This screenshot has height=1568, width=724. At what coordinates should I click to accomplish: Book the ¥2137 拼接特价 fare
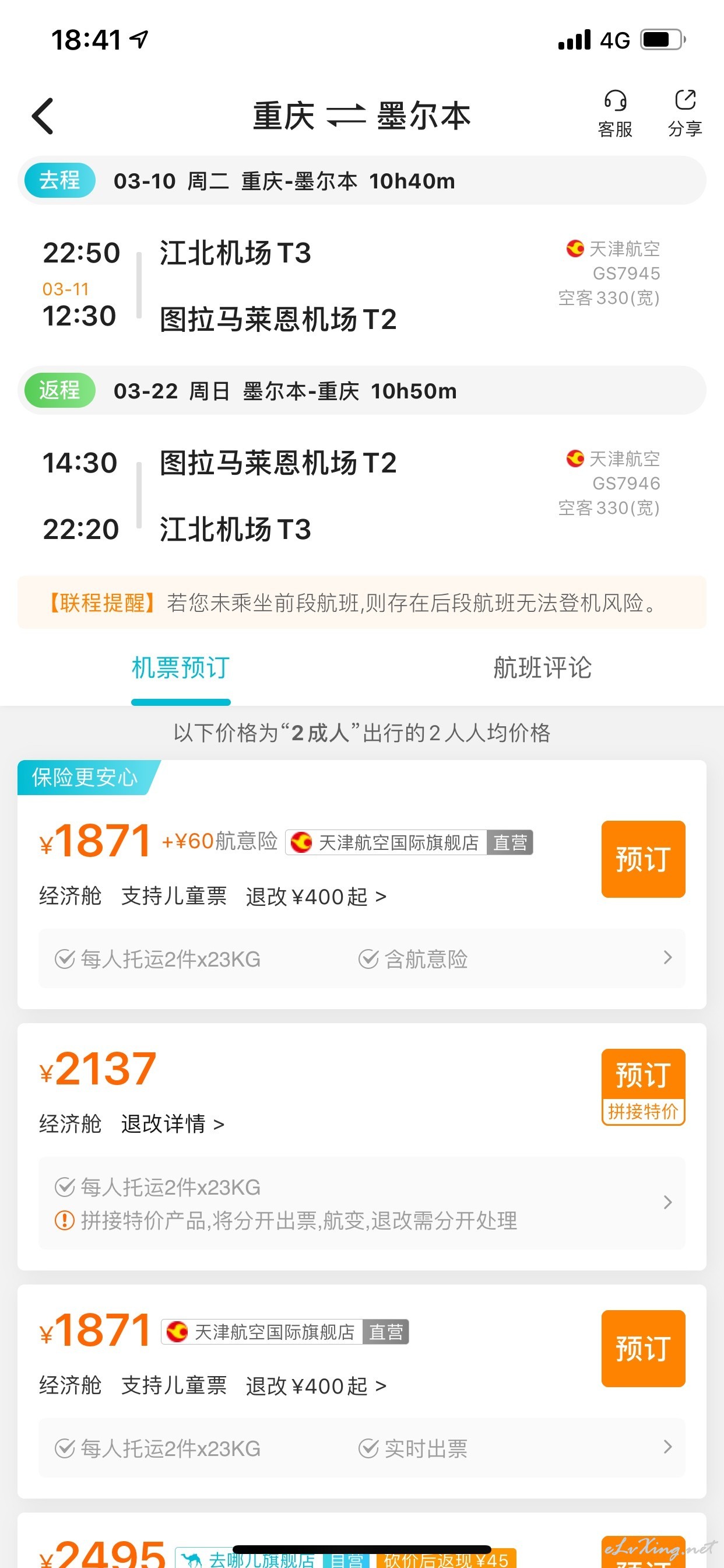[x=643, y=1087]
